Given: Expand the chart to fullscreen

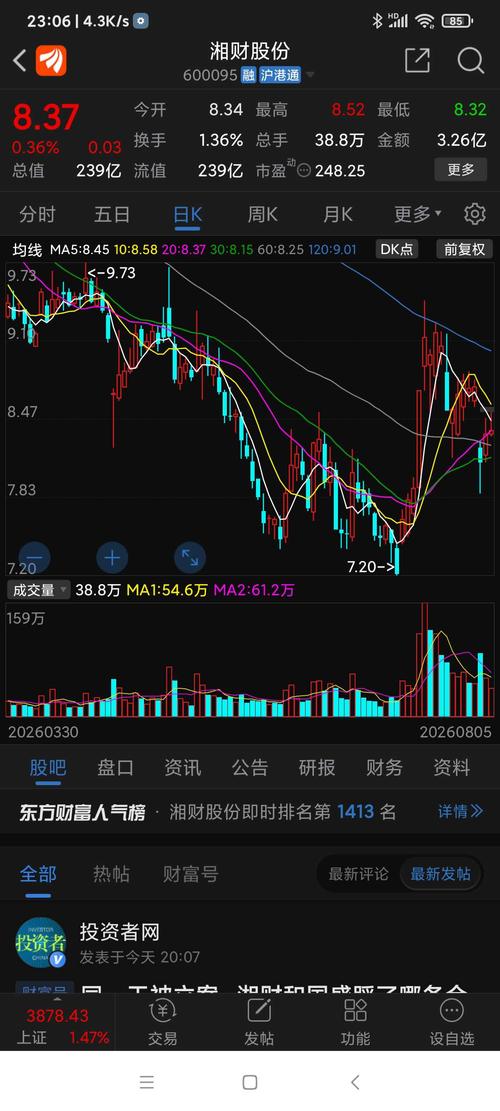Looking at the screenshot, I should 190,558.
